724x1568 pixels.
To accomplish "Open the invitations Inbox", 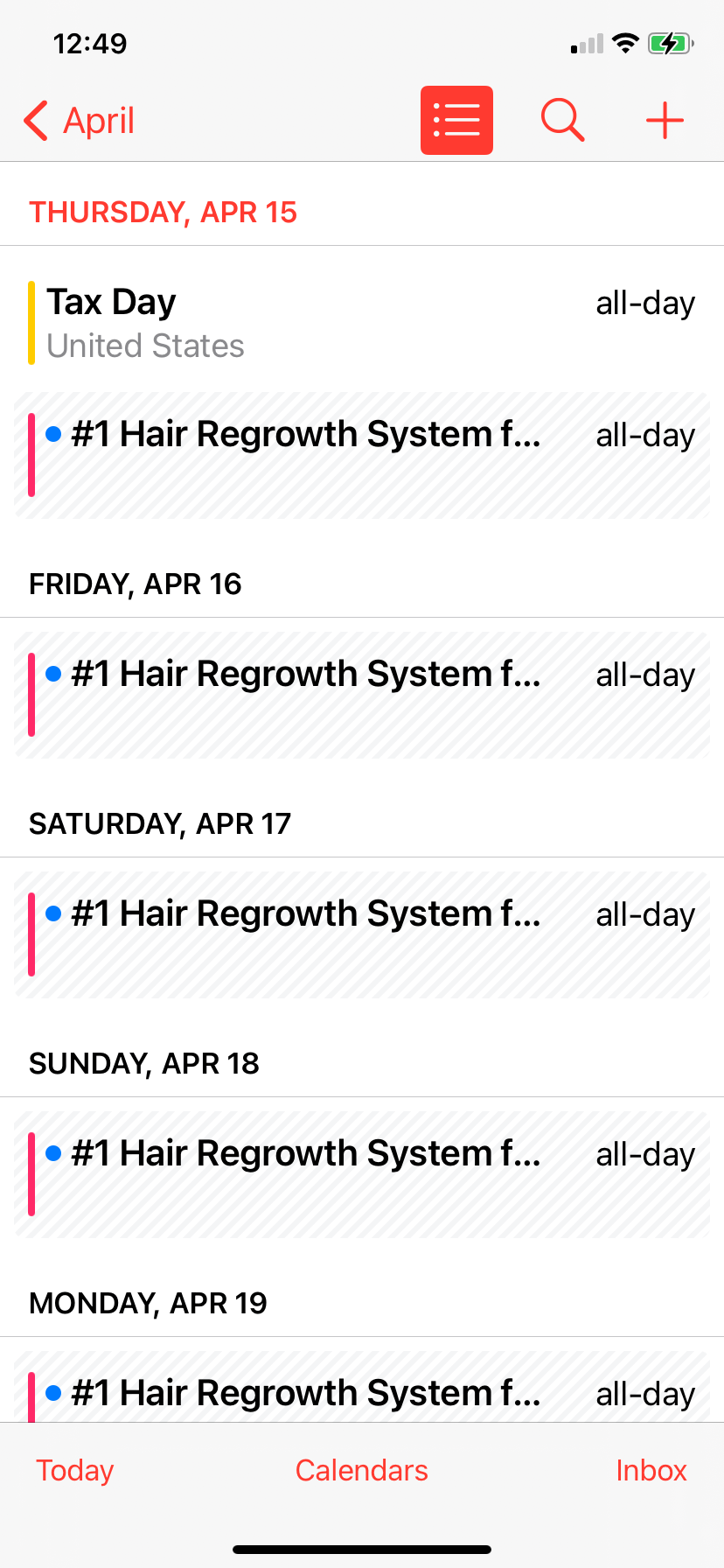I will click(x=651, y=1470).
